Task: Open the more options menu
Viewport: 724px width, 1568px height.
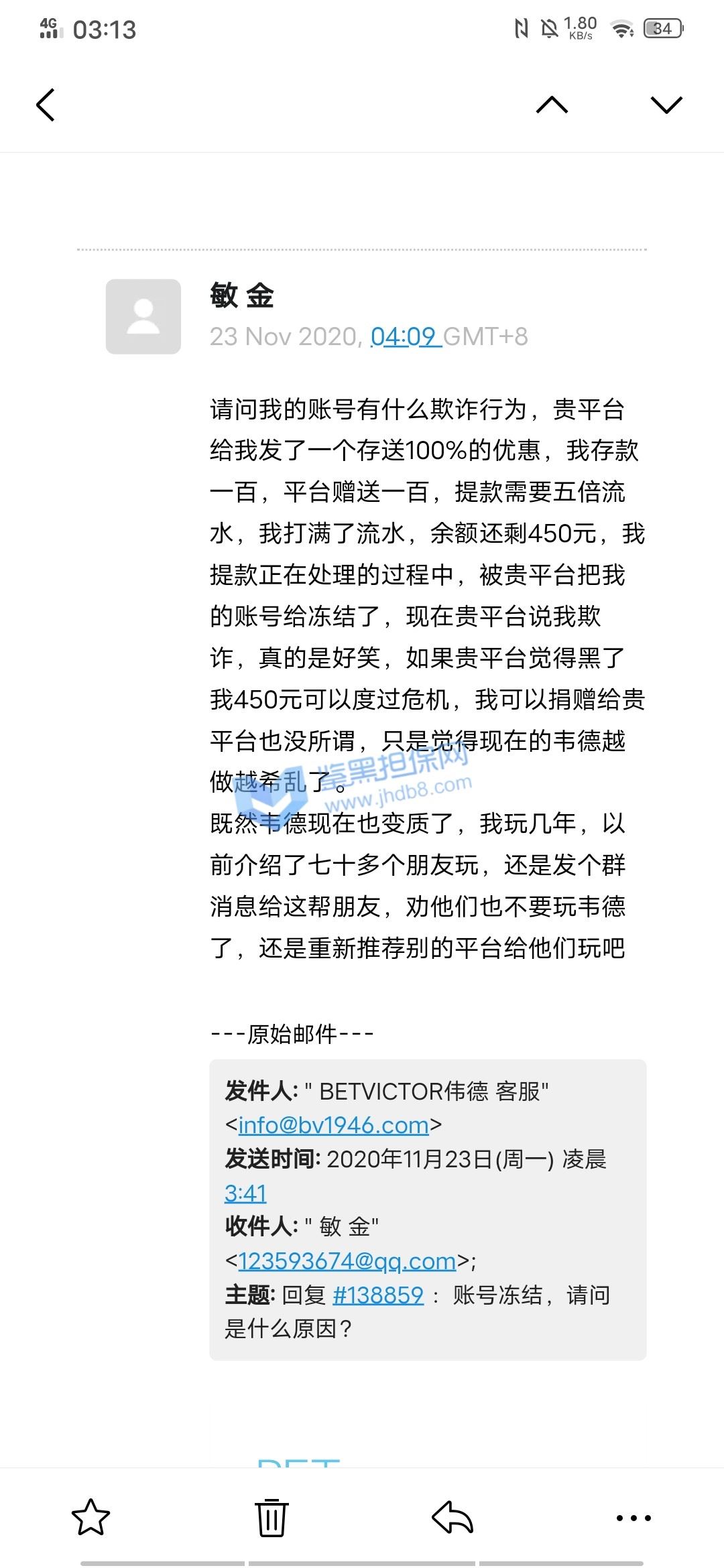Action: [633, 1518]
